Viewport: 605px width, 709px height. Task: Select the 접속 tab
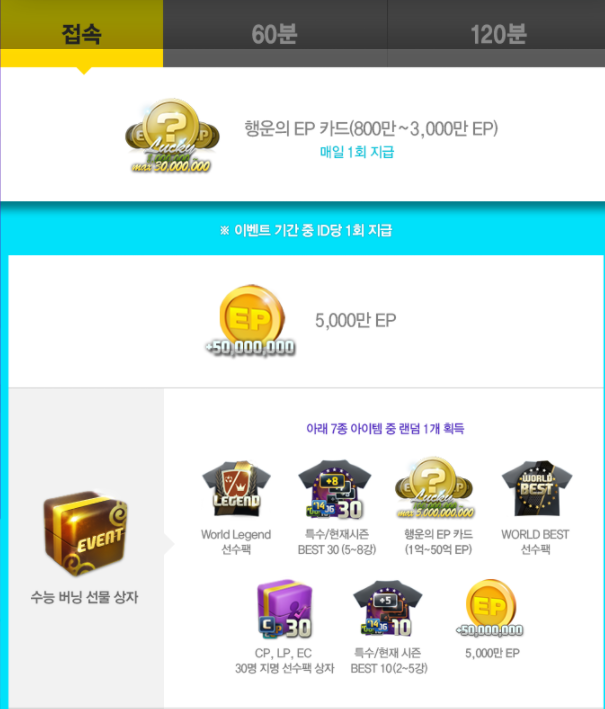[x=82, y=33]
